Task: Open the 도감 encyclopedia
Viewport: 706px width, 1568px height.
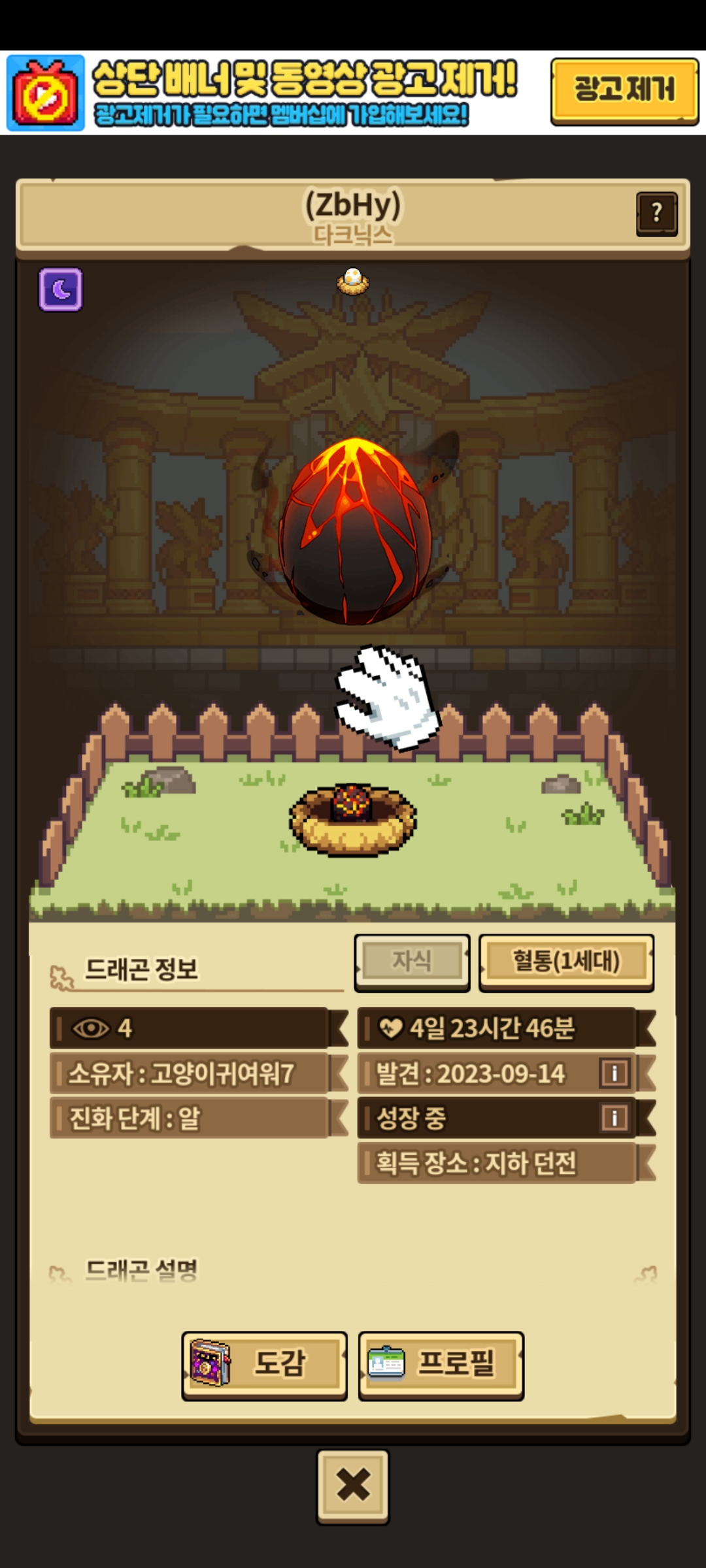Action: pos(264,1364)
